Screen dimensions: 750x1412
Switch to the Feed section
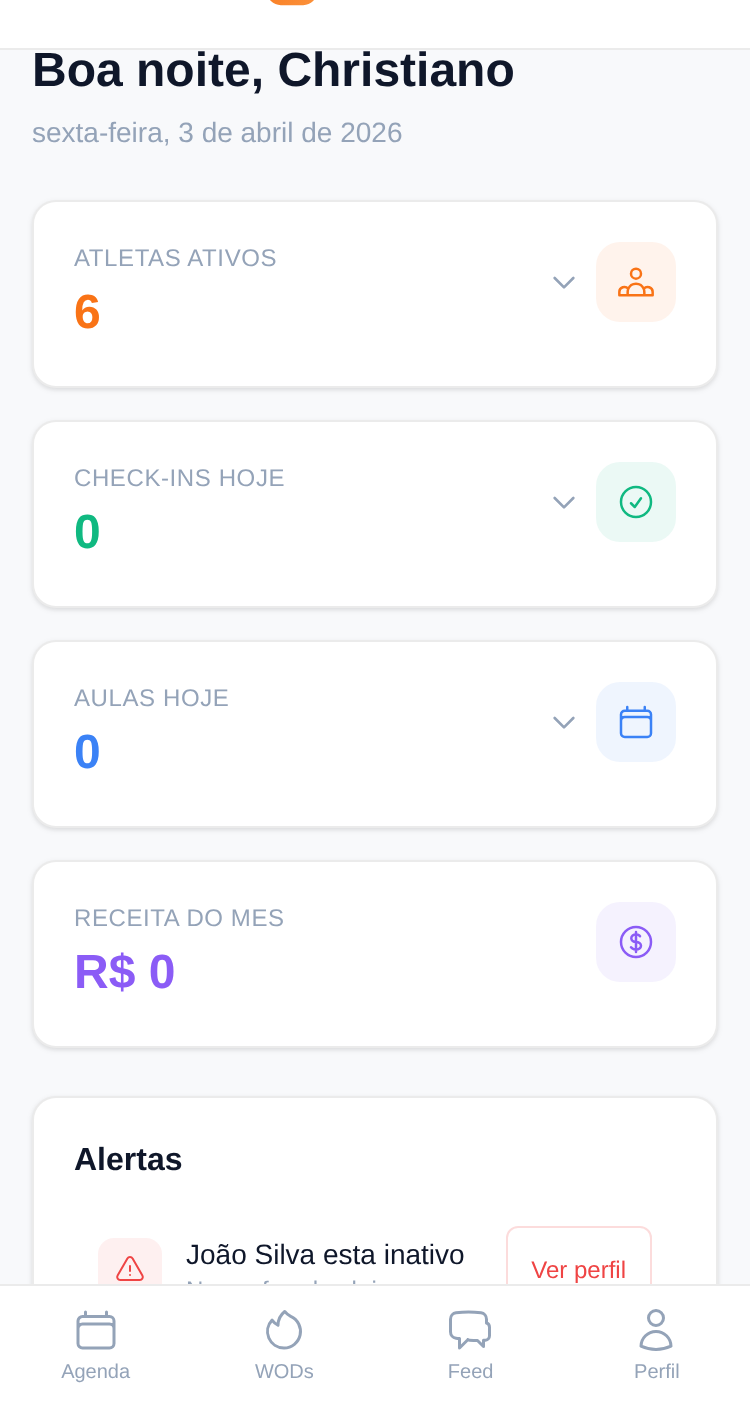(x=470, y=1345)
